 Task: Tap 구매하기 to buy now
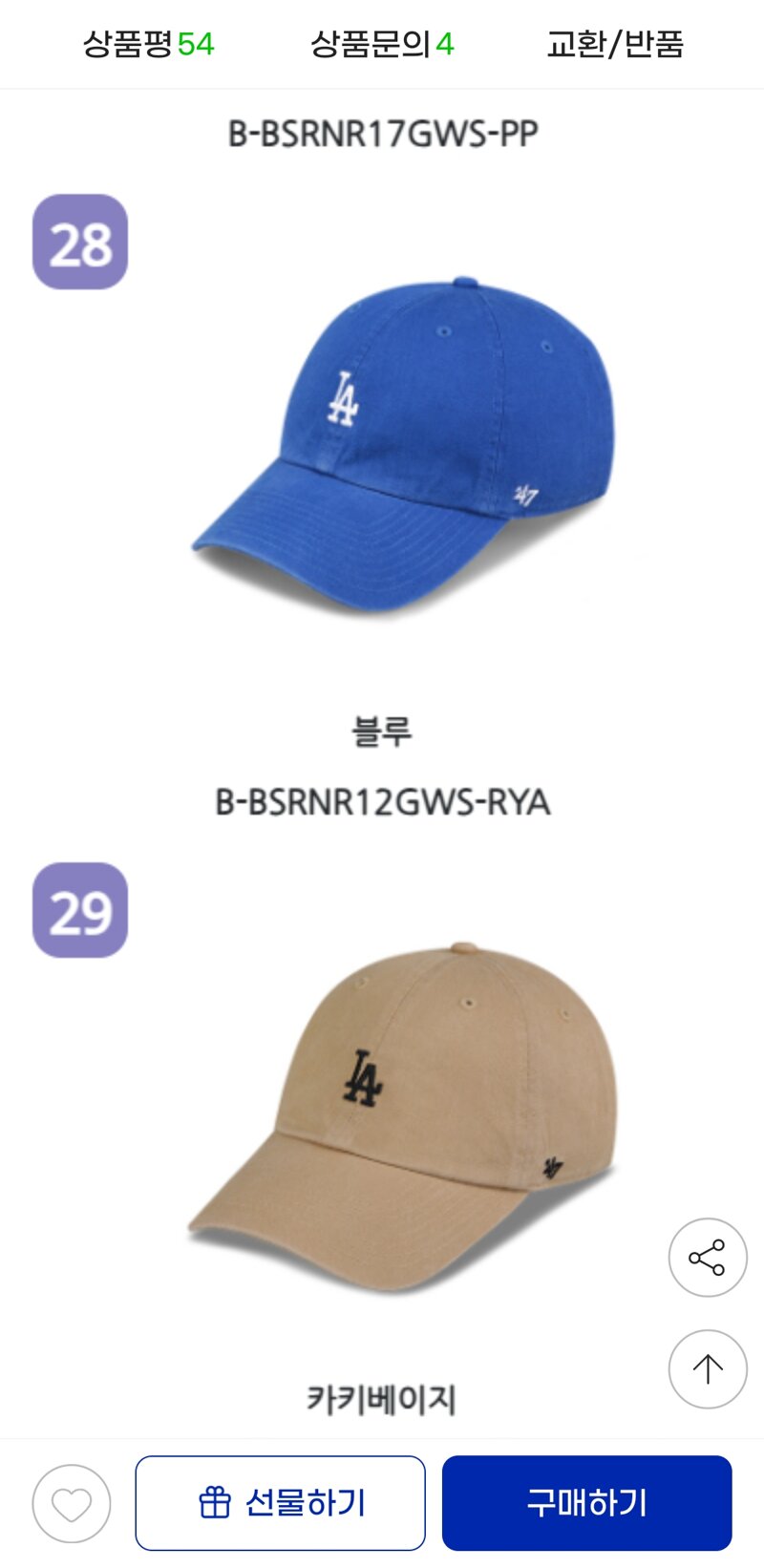pyautogui.click(x=586, y=1503)
